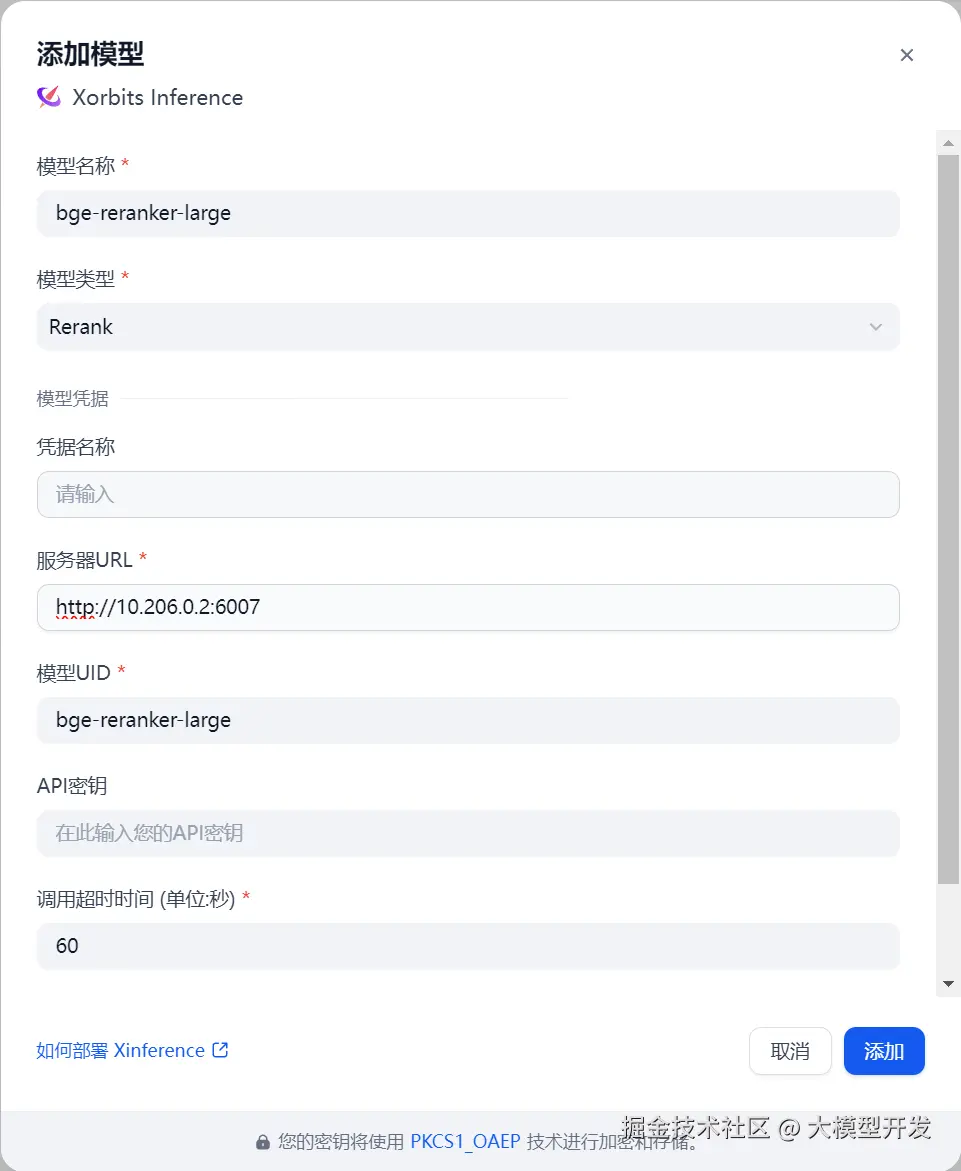
Task: Edit the 模型UID field
Action: pos(467,720)
